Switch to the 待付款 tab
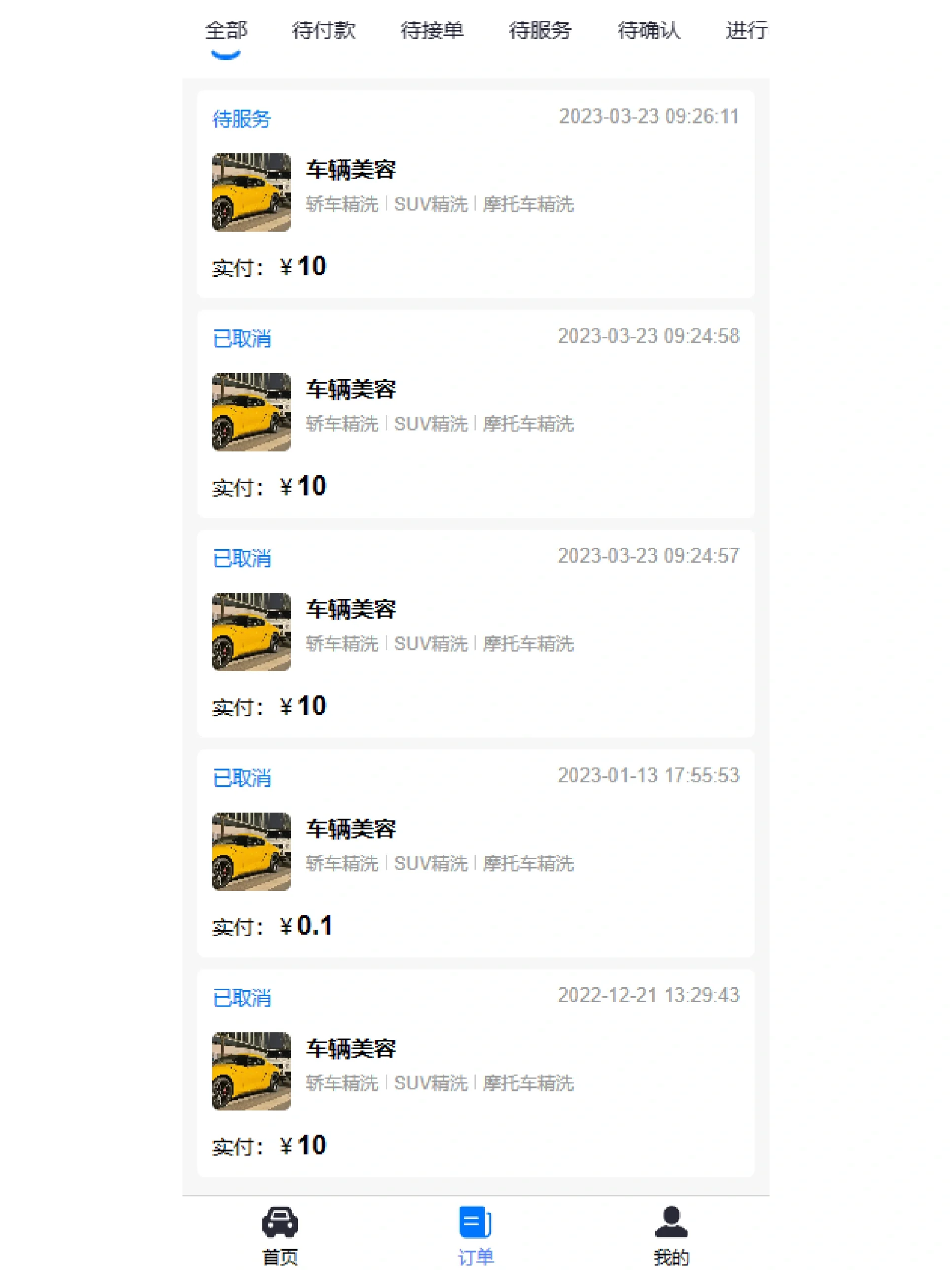Viewport: 952px width, 1270px height. tap(324, 30)
